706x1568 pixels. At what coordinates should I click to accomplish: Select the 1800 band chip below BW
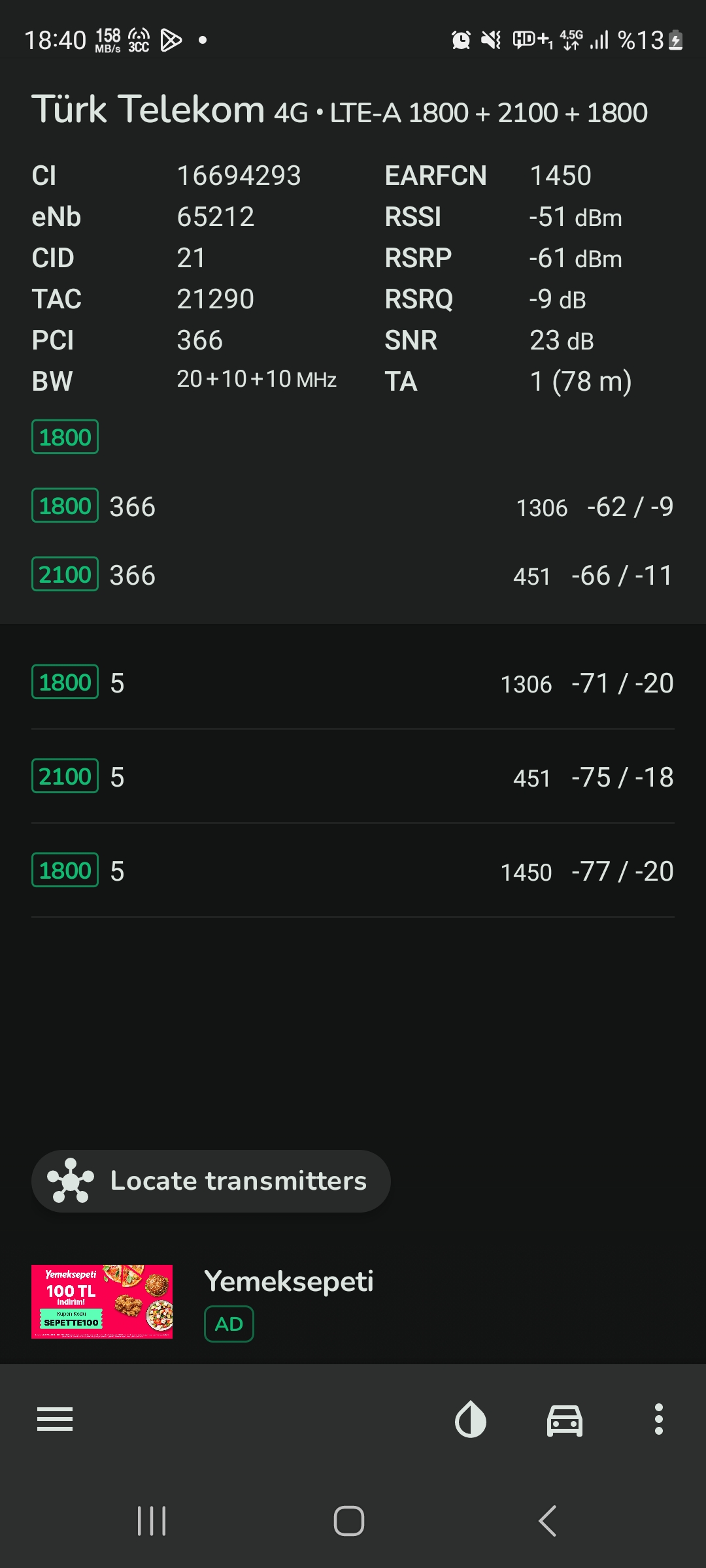[65, 437]
